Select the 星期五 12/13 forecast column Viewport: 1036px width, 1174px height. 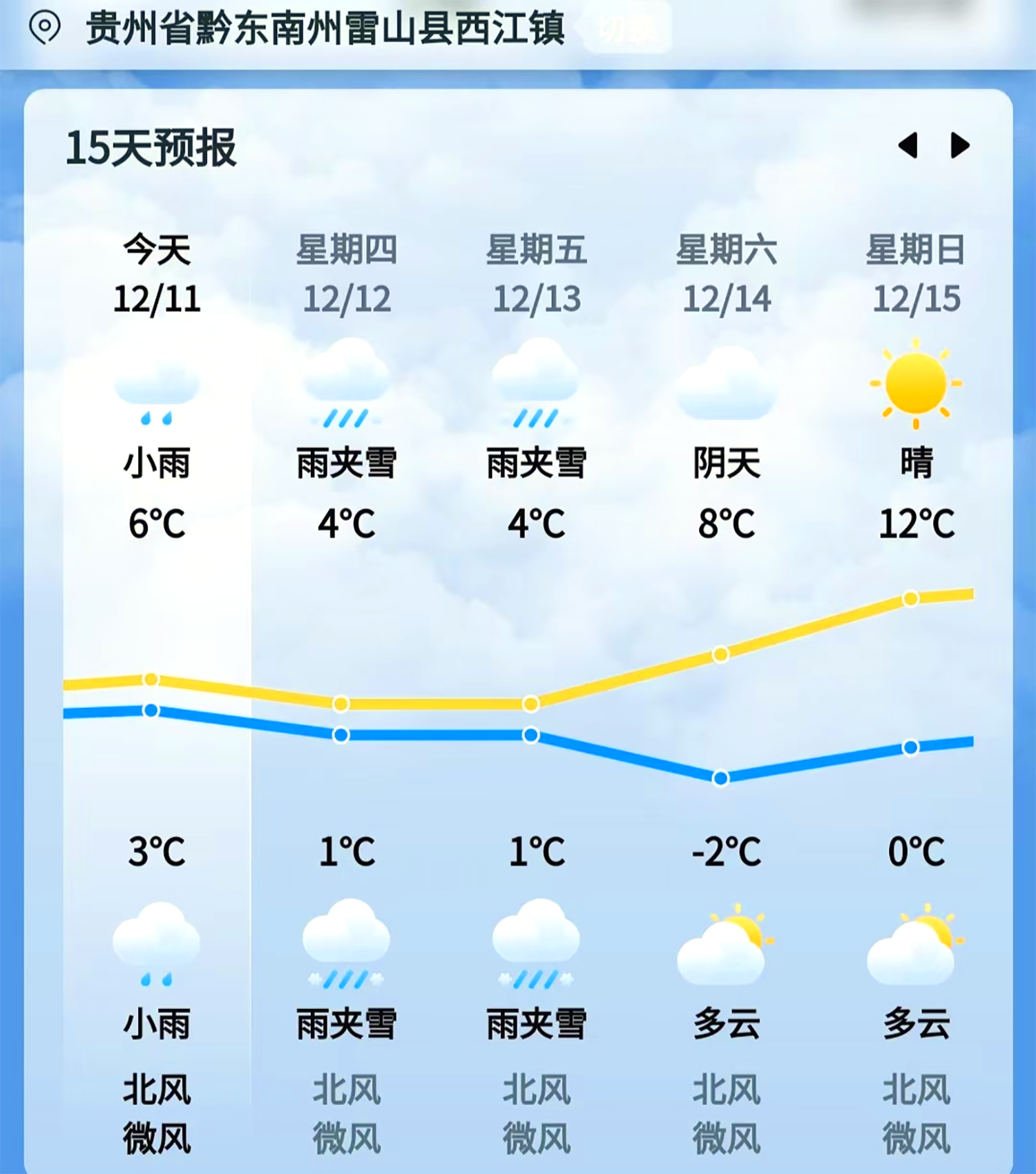click(x=537, y=275)
